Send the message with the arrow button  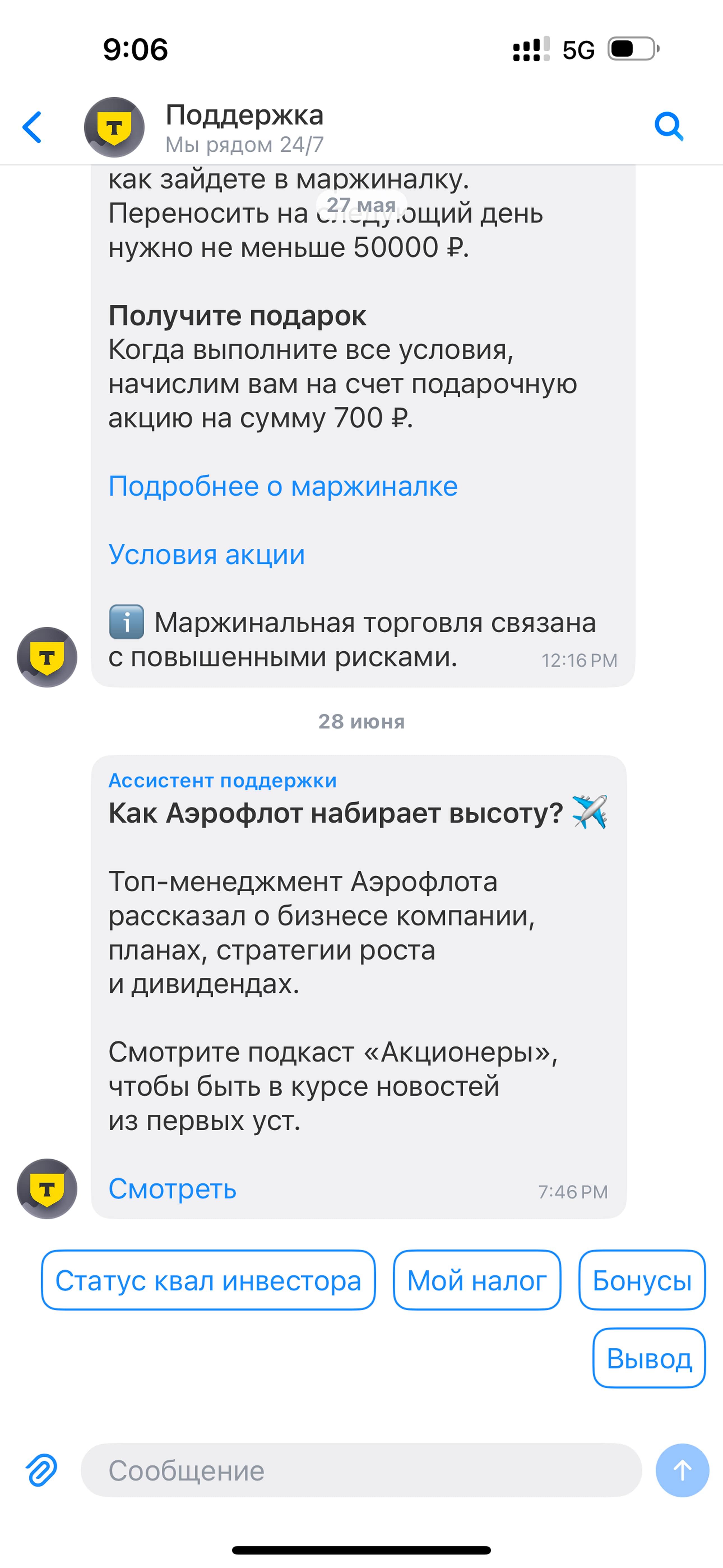tap(682, 1471)
